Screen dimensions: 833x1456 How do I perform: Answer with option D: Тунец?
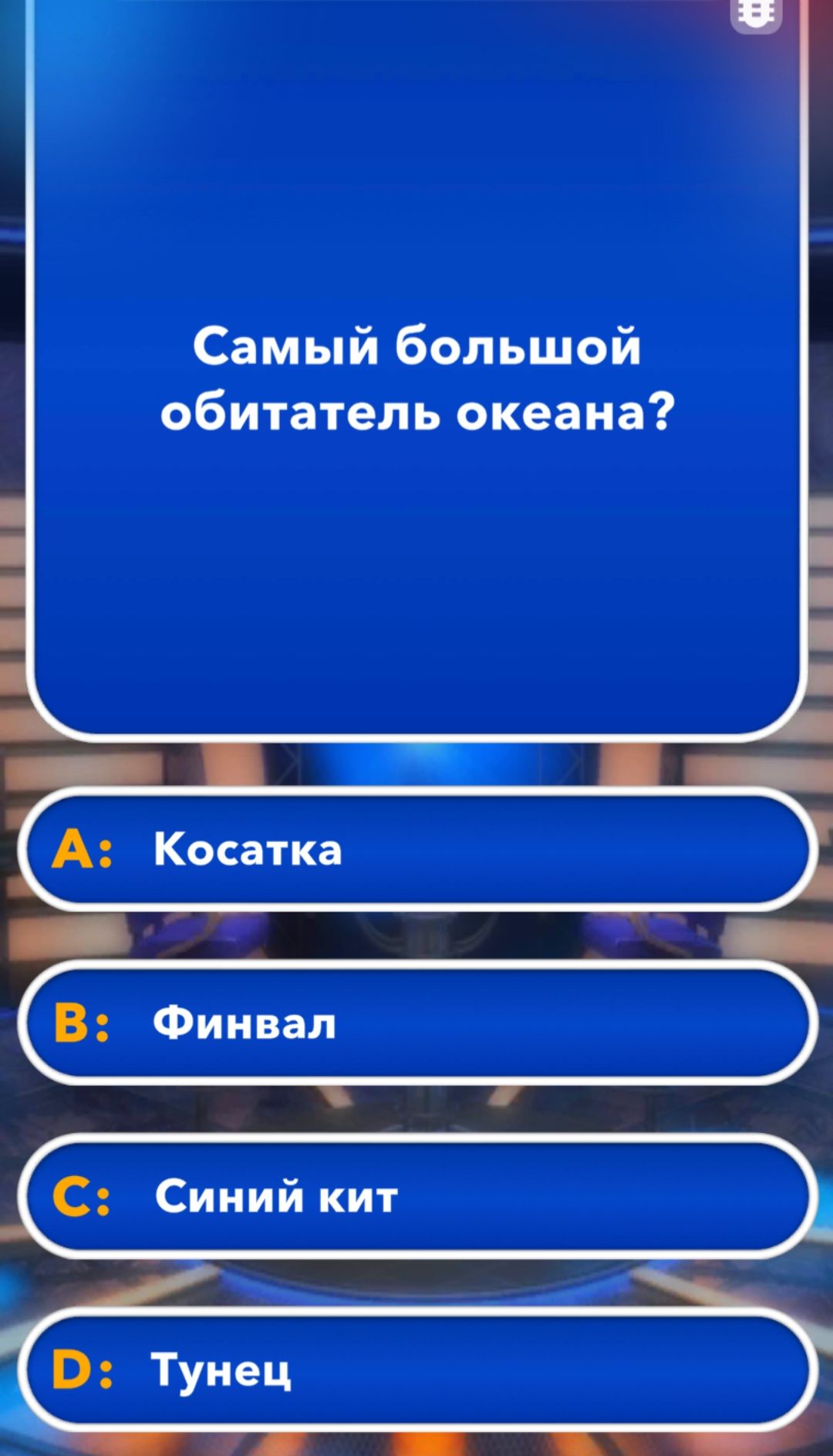(x=416, y=1370)
